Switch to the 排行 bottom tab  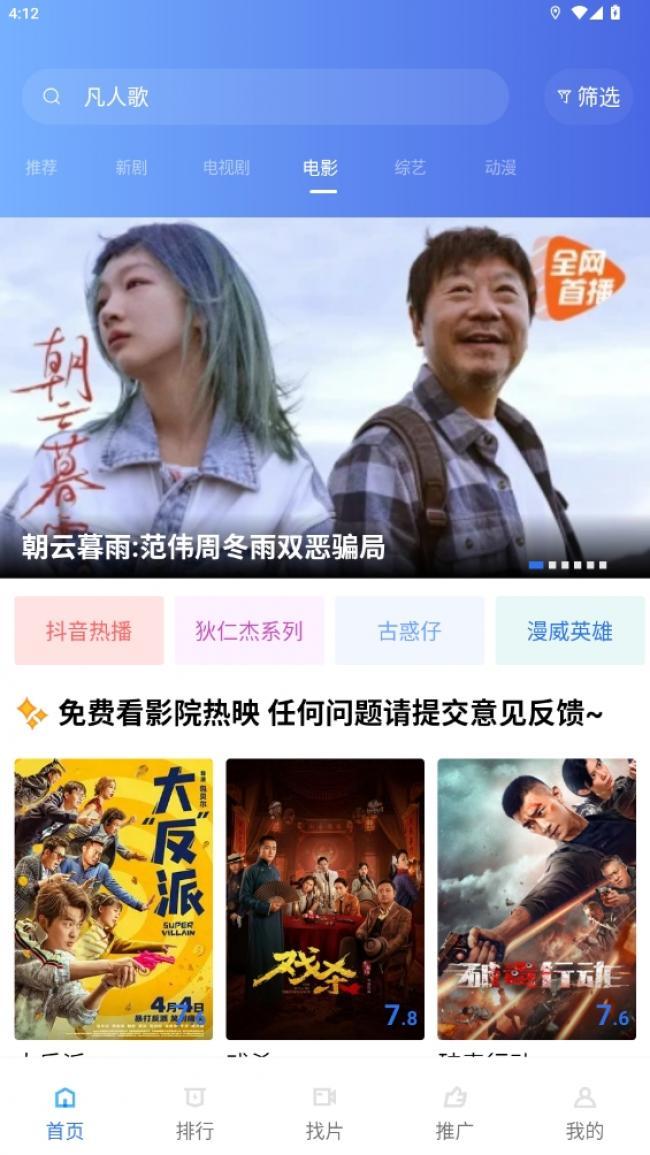click(x=195, y=1114)
